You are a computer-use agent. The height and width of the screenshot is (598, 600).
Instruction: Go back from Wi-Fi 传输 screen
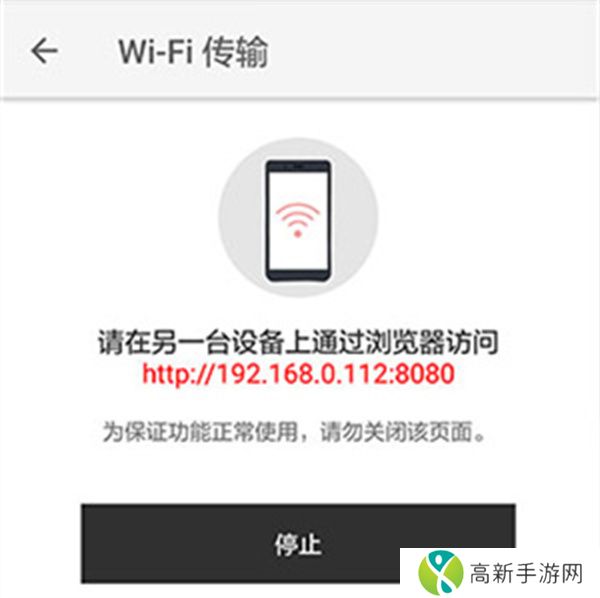pyautogui.click(x=44, y=52)
